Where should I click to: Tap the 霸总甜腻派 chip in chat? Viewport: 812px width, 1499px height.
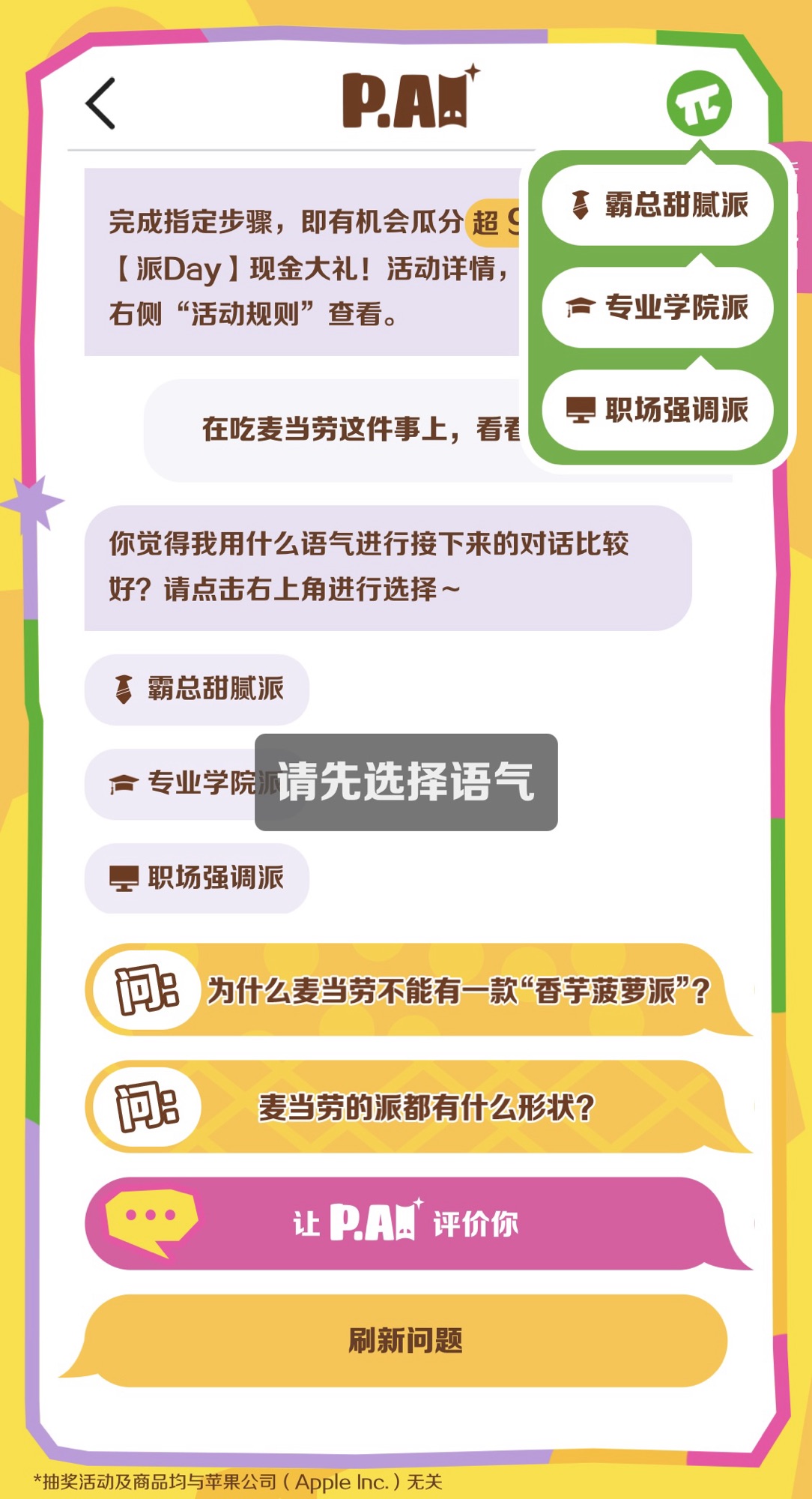[x=197, y=689]
